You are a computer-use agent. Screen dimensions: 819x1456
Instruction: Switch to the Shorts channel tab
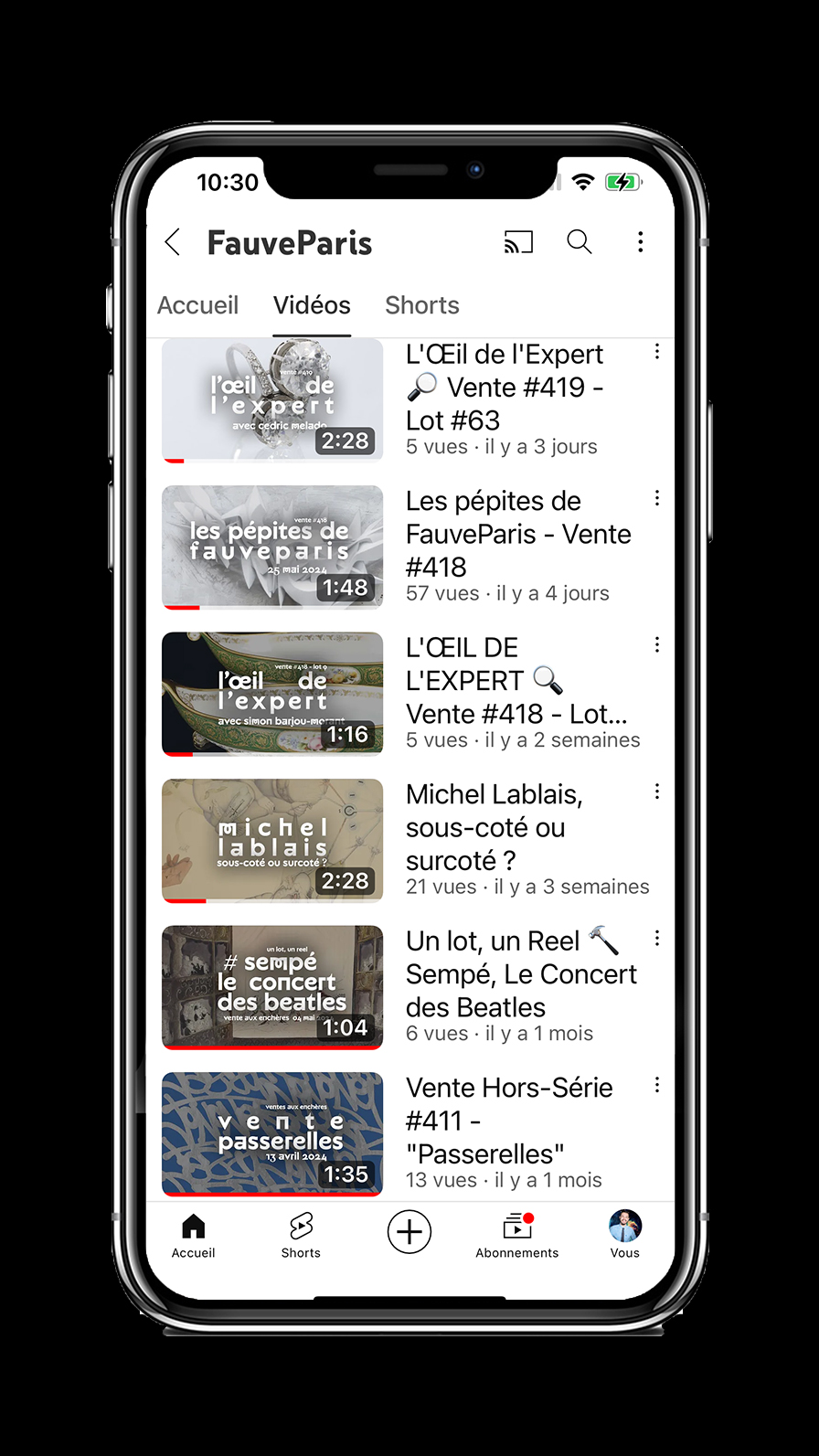click(421, 305)
